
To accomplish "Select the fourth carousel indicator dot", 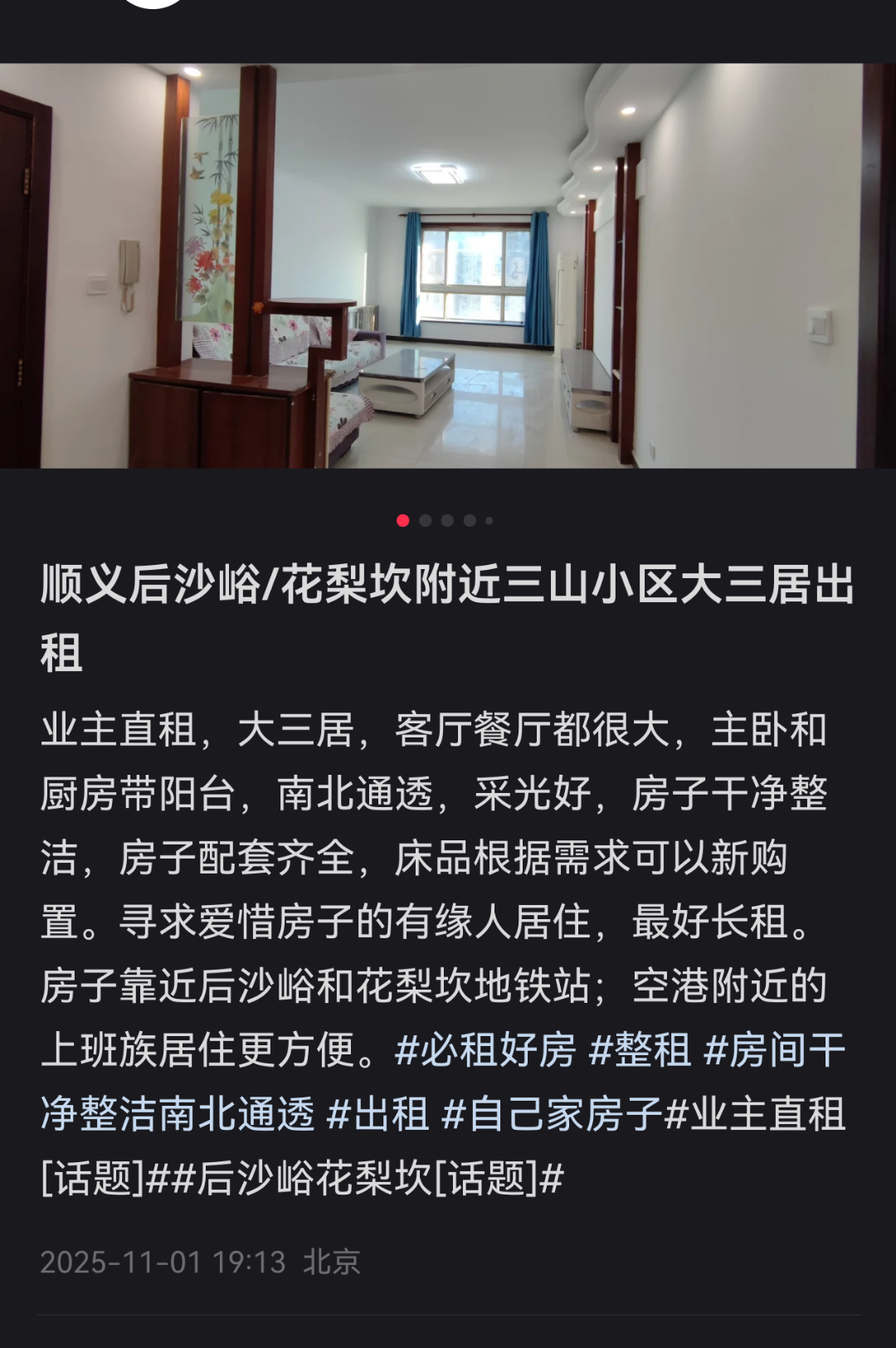I will click(470, 522).
